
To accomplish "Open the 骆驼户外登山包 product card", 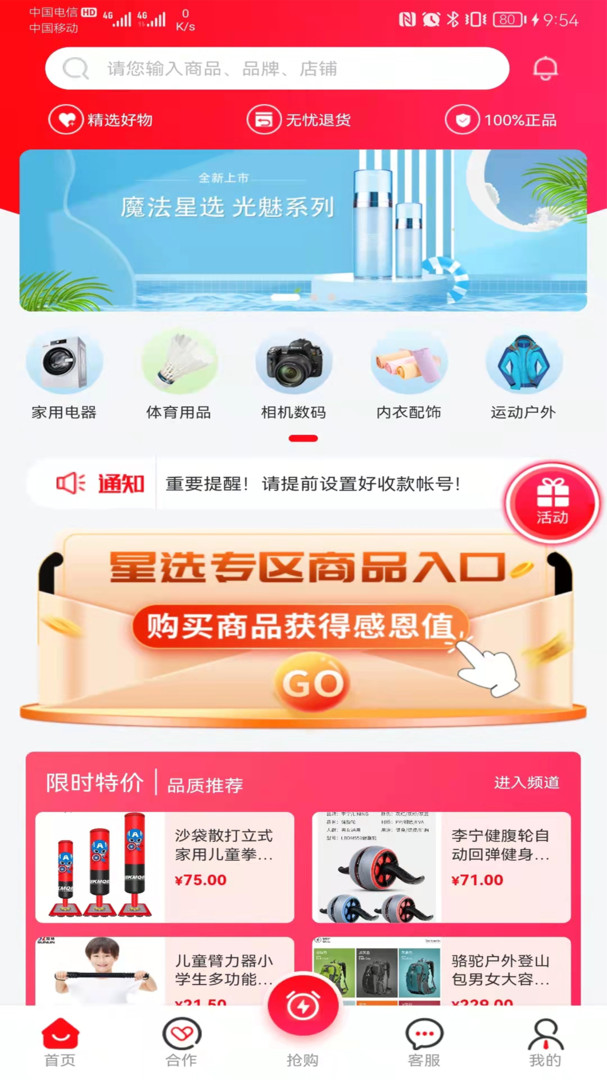I will point(442,971).
